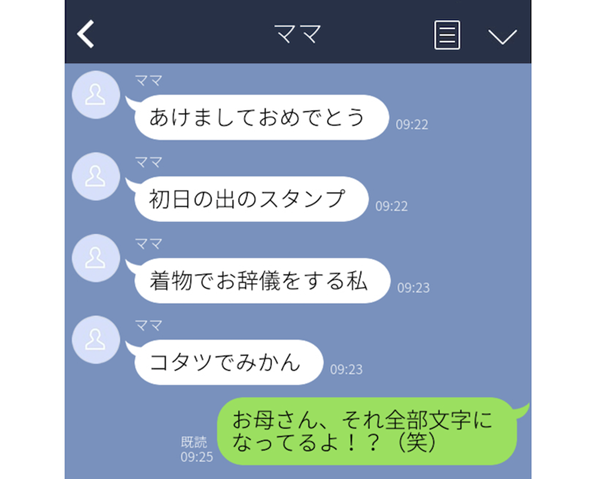View ママ's profile beside 着物でお辞儀をする私

pyautogui.click(x=97, y=260)
